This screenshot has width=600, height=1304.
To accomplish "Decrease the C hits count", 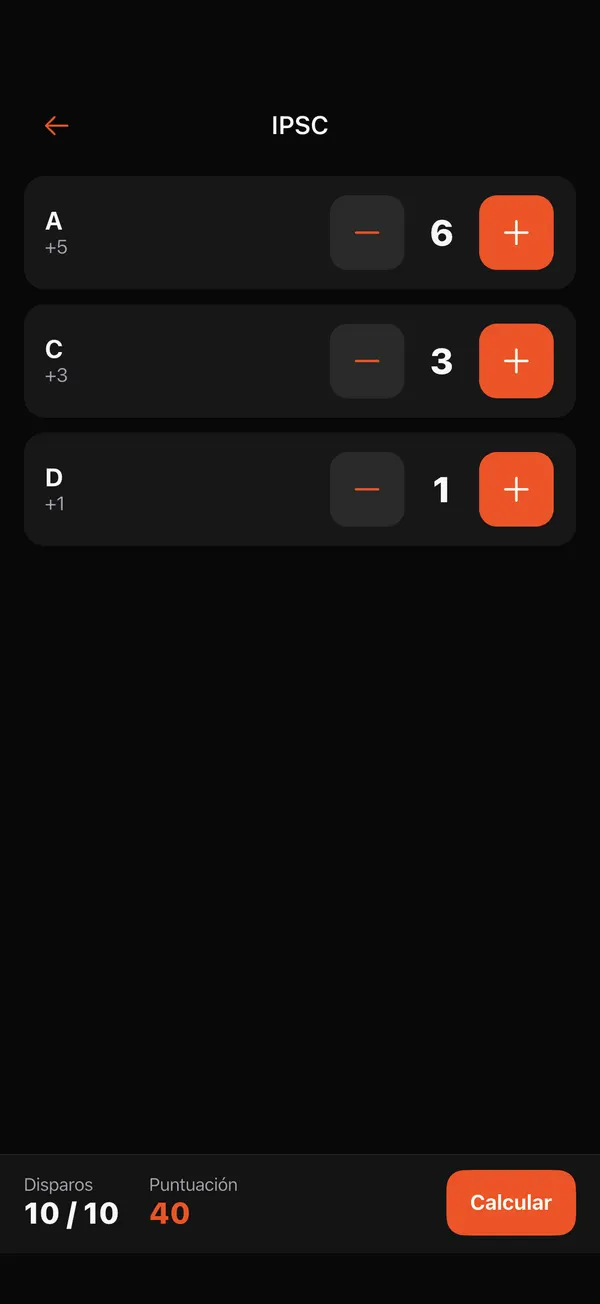I will [367, 361].
